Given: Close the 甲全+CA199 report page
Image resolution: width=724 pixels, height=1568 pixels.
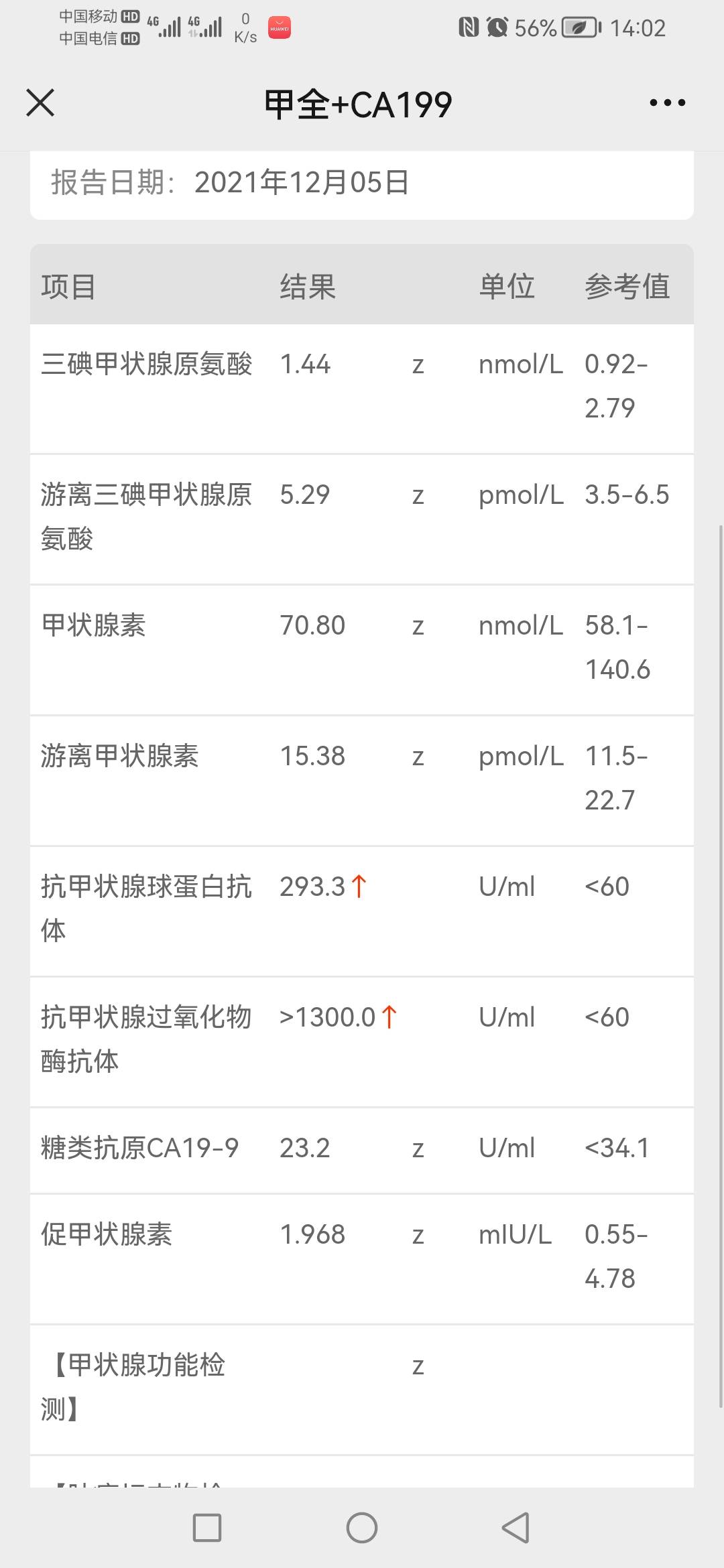Looking at the screenshot, I should [40, 103].
